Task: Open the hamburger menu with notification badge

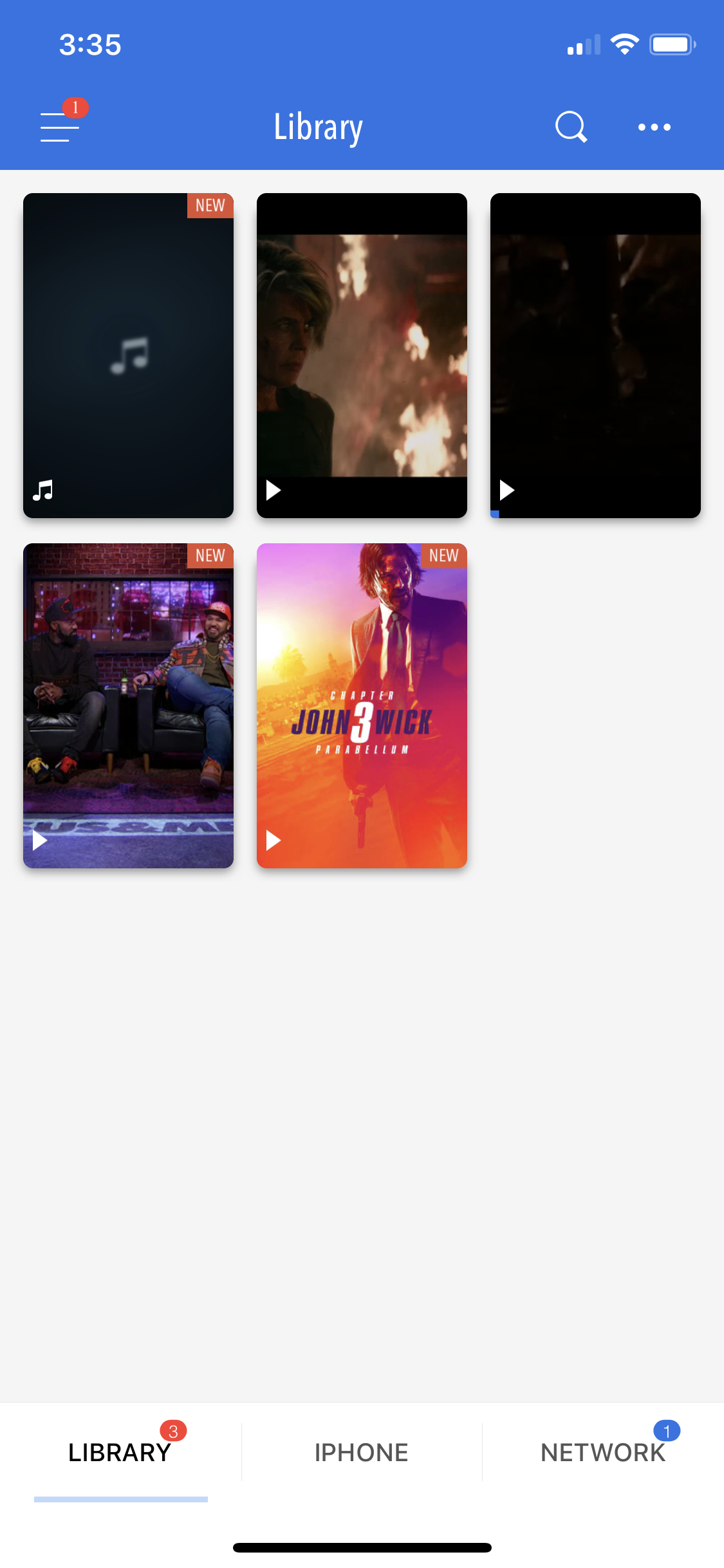Action: [60, 126]
